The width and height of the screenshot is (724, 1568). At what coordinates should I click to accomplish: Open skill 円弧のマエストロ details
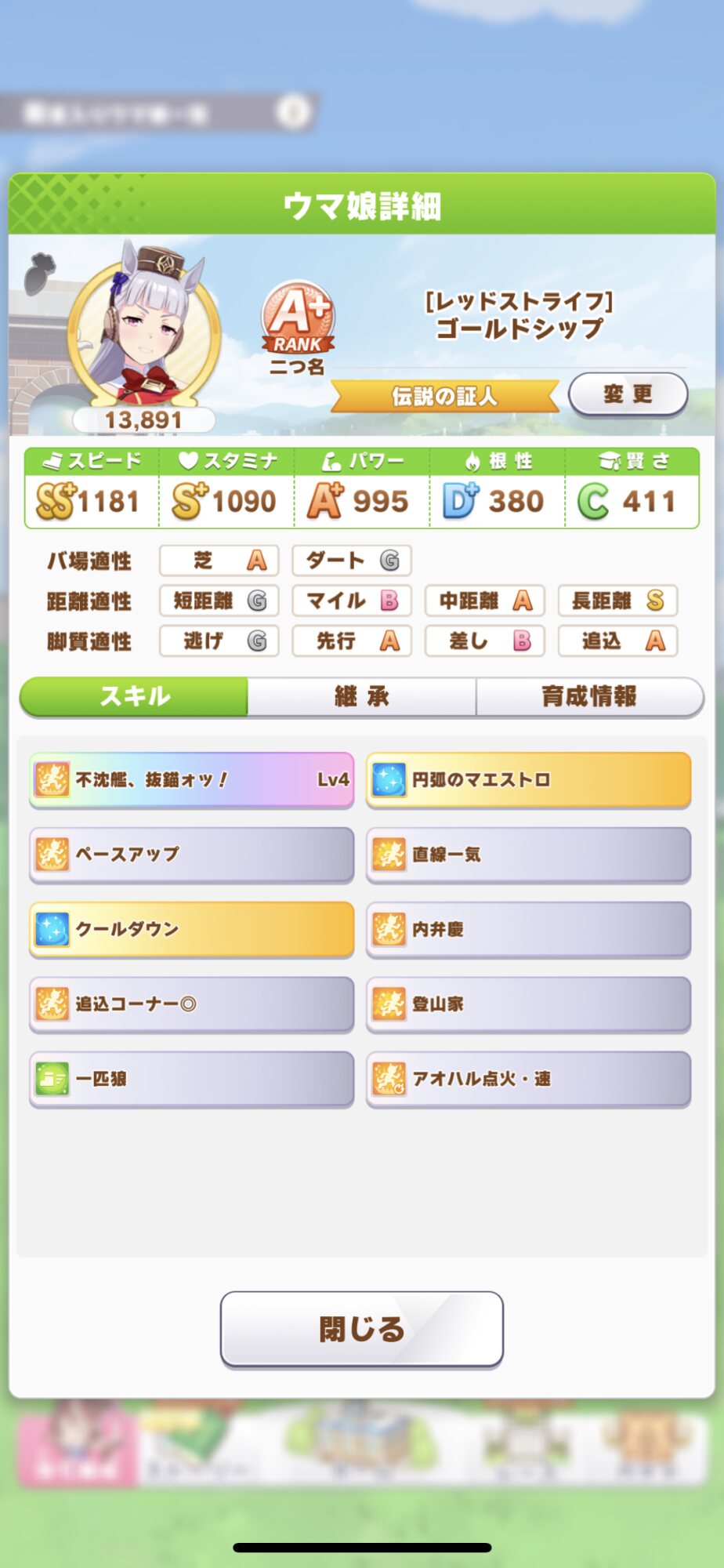coord(528,780)
